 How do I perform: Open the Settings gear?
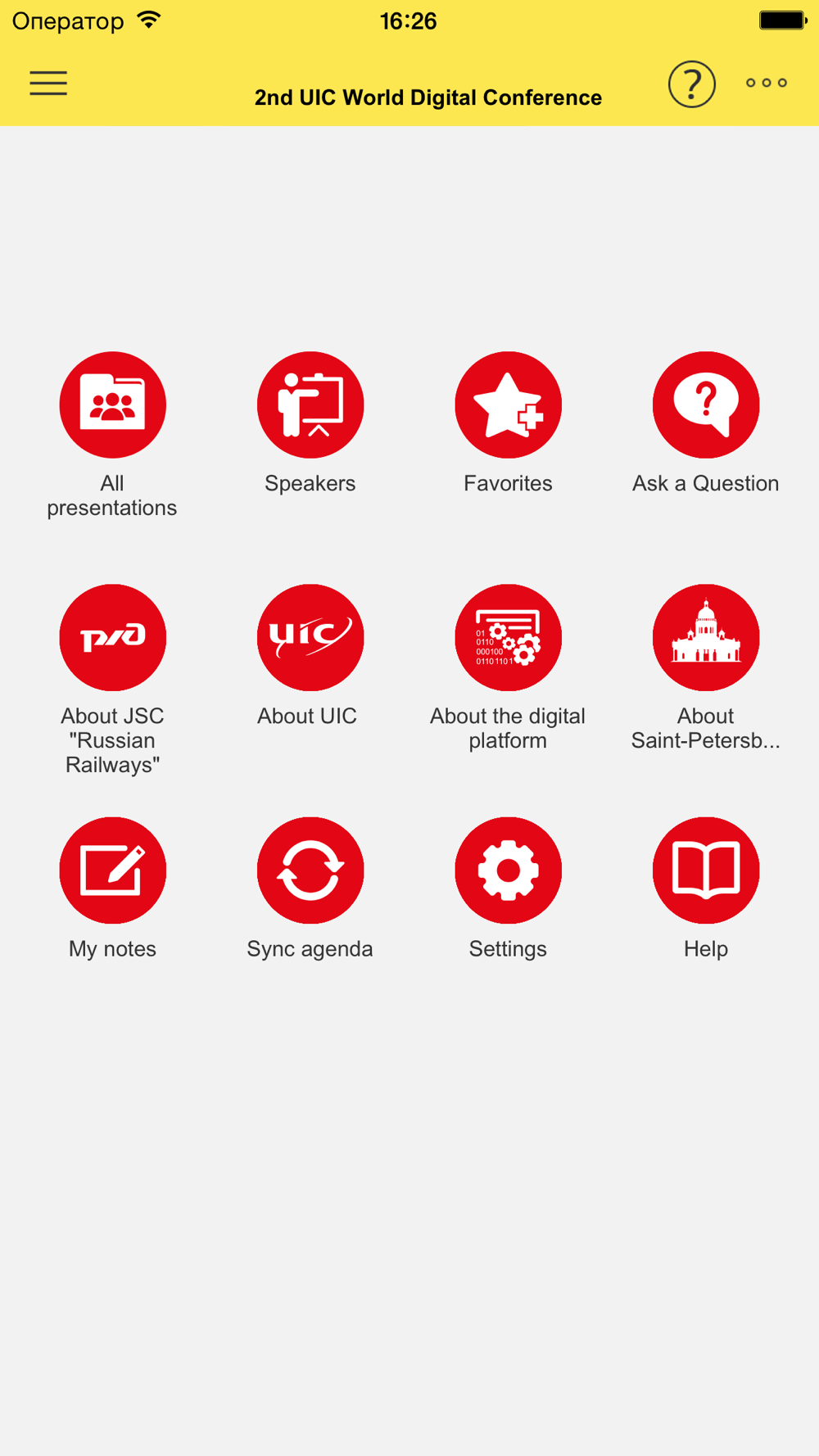click(509, 870)
